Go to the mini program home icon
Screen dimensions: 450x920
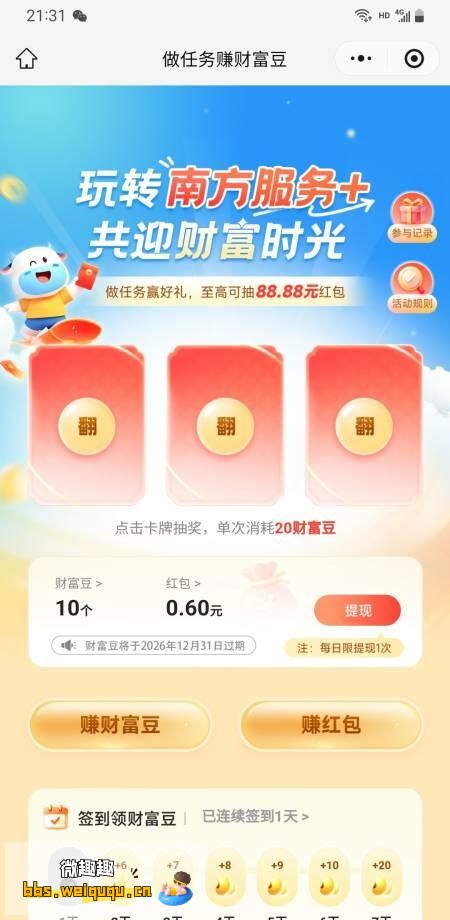(26, 59)
